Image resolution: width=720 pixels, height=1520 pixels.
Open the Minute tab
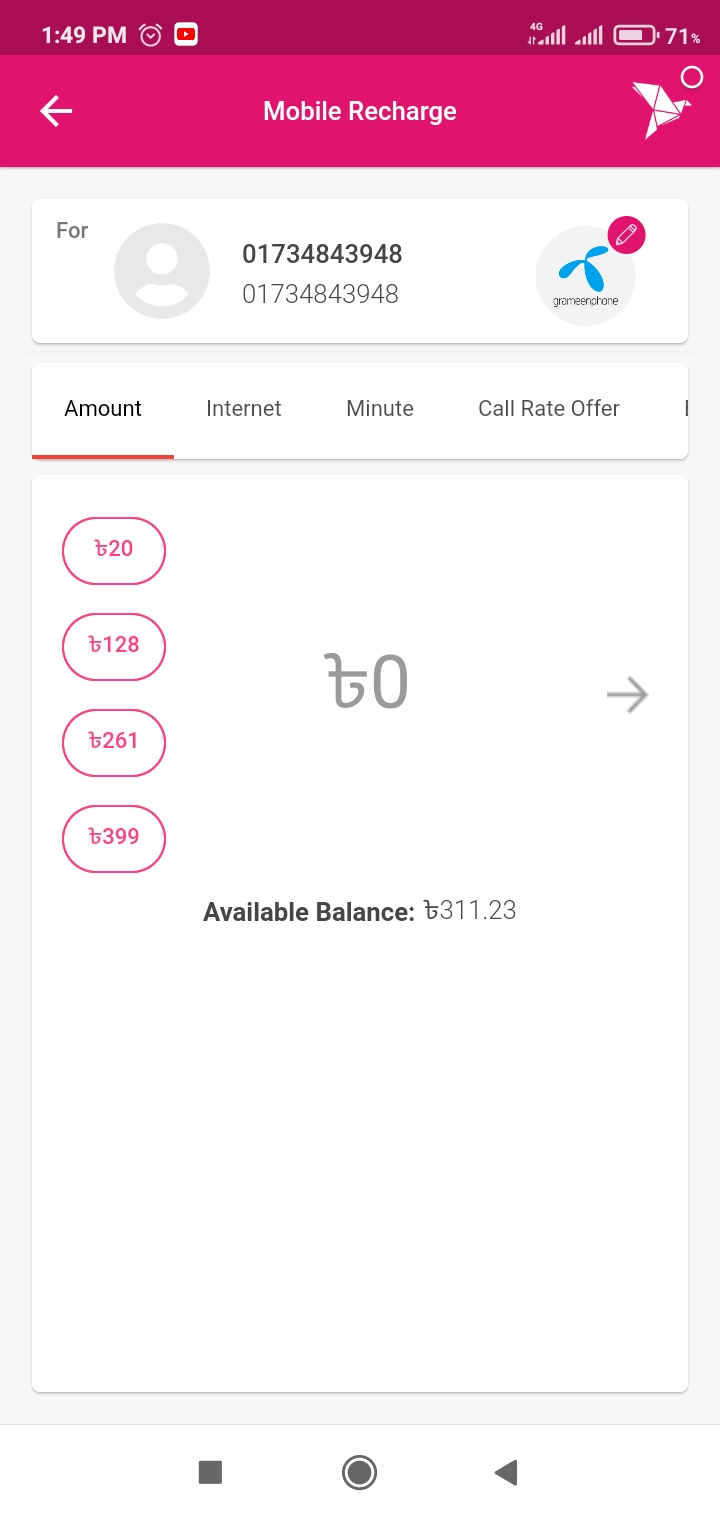point(380,409)
